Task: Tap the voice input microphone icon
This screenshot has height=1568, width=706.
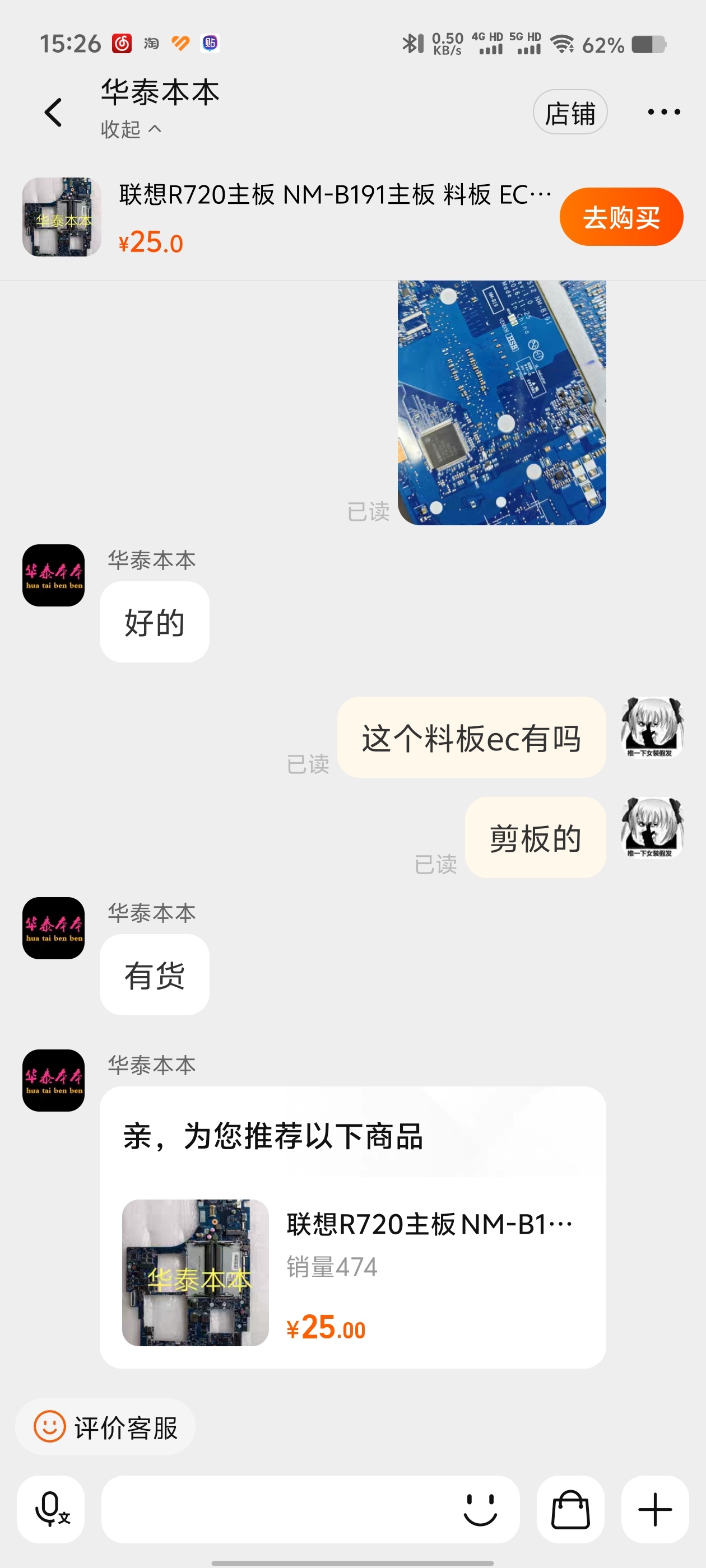Action: tap(50, 1509)
